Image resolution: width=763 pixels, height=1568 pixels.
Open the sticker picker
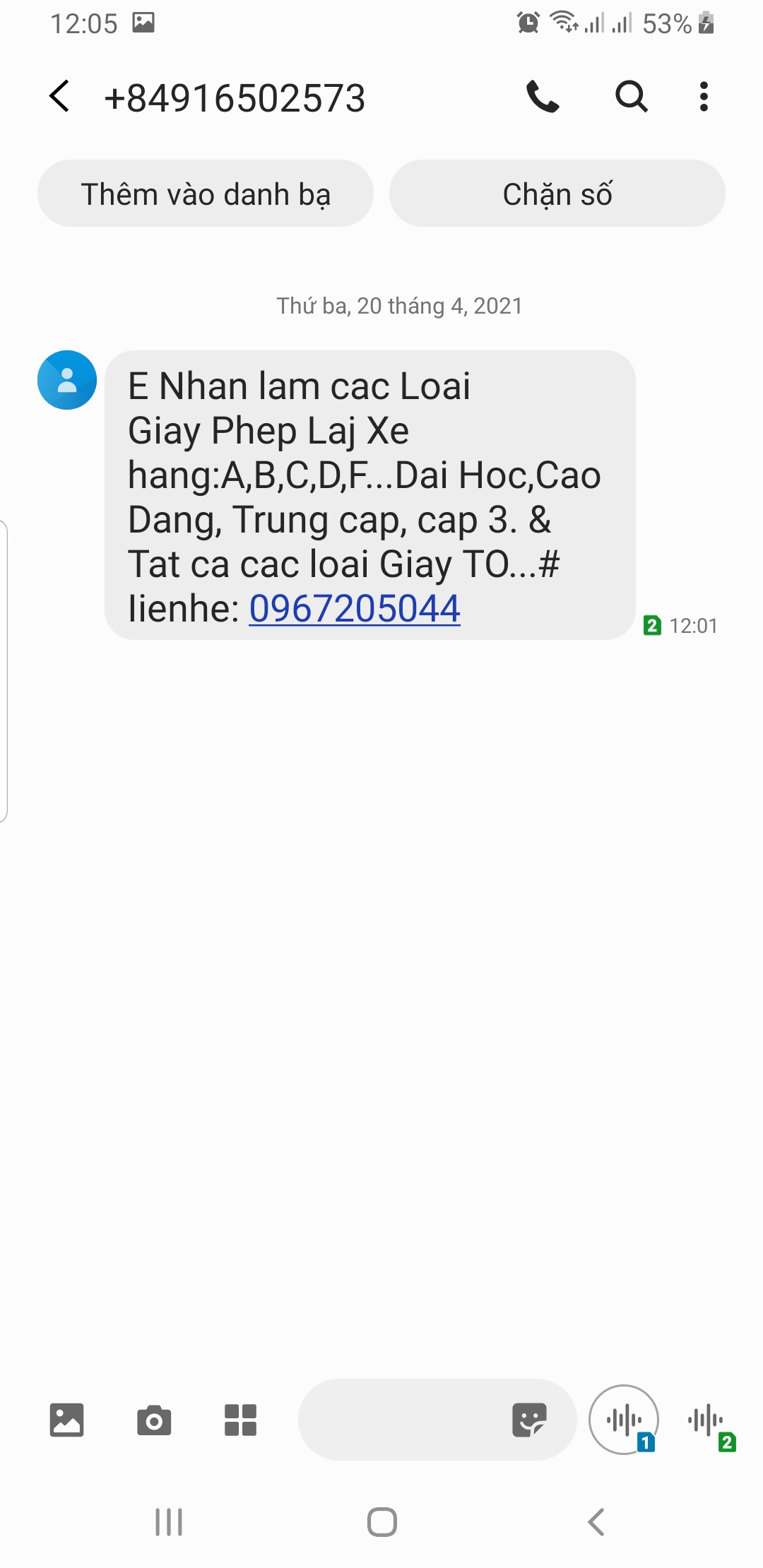(x=529, y=1420)
